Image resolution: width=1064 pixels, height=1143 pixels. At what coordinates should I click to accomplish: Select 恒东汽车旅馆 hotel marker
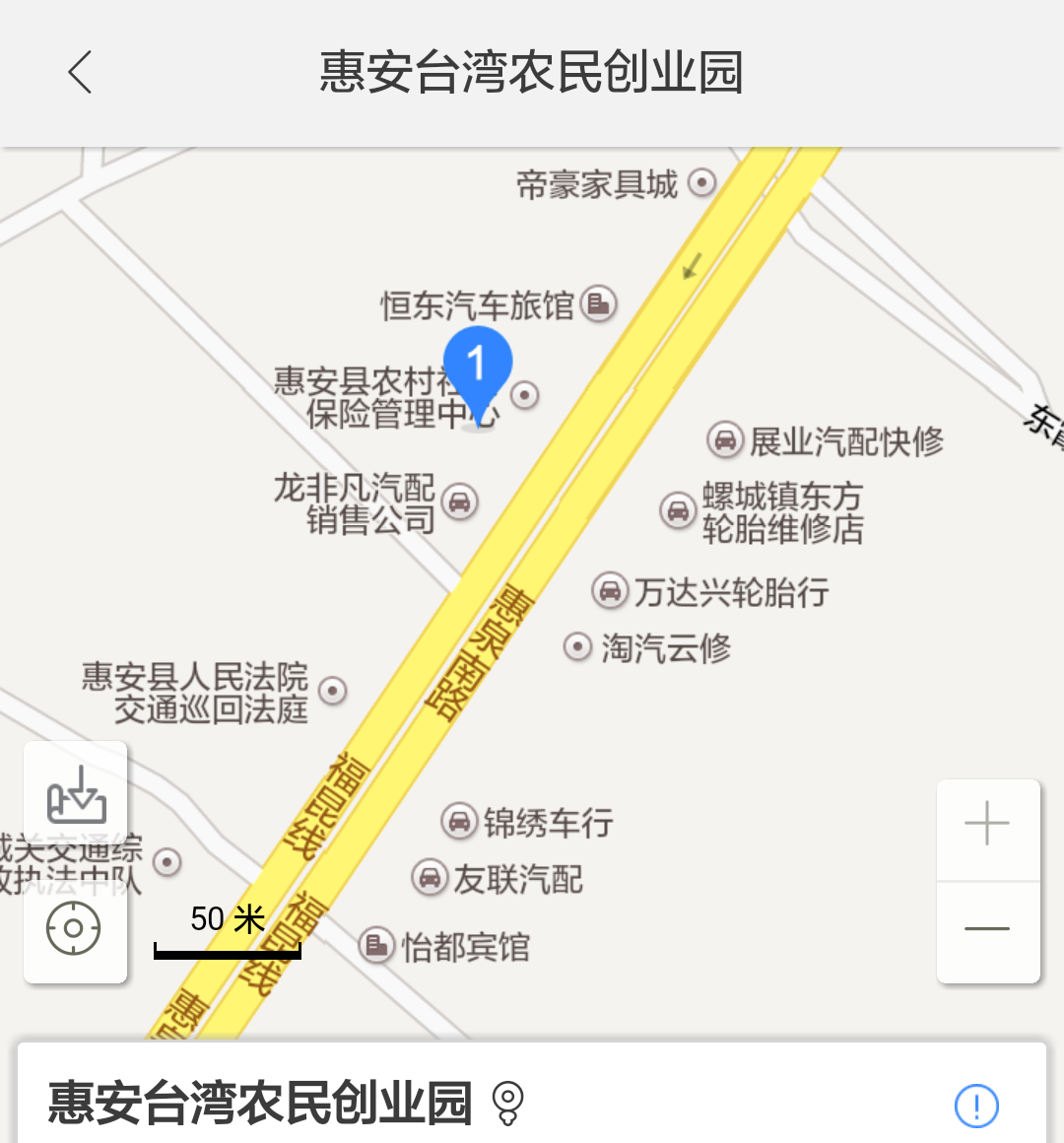(x=598, y=303)
